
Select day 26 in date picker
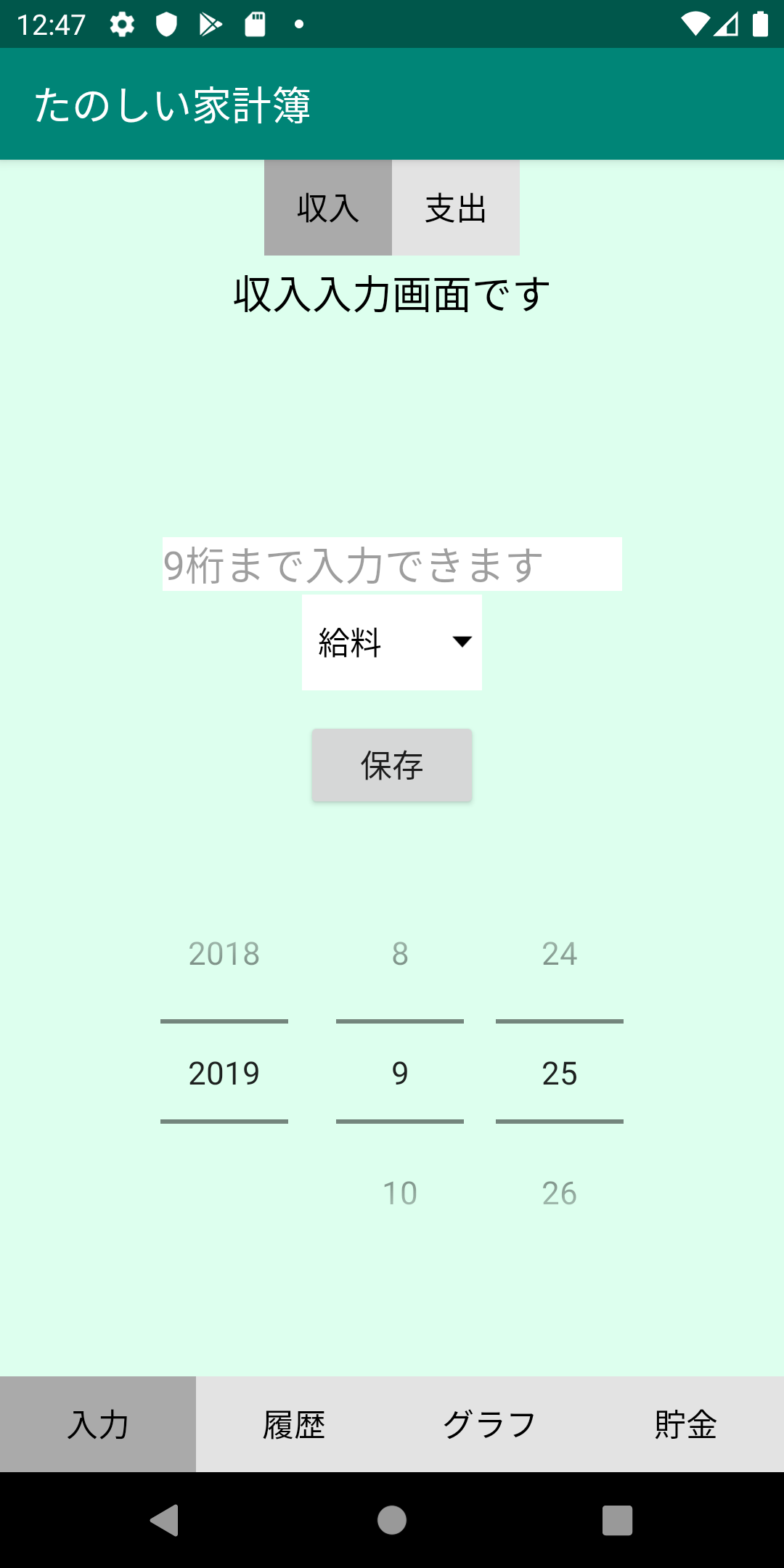tap(560, 1193)
